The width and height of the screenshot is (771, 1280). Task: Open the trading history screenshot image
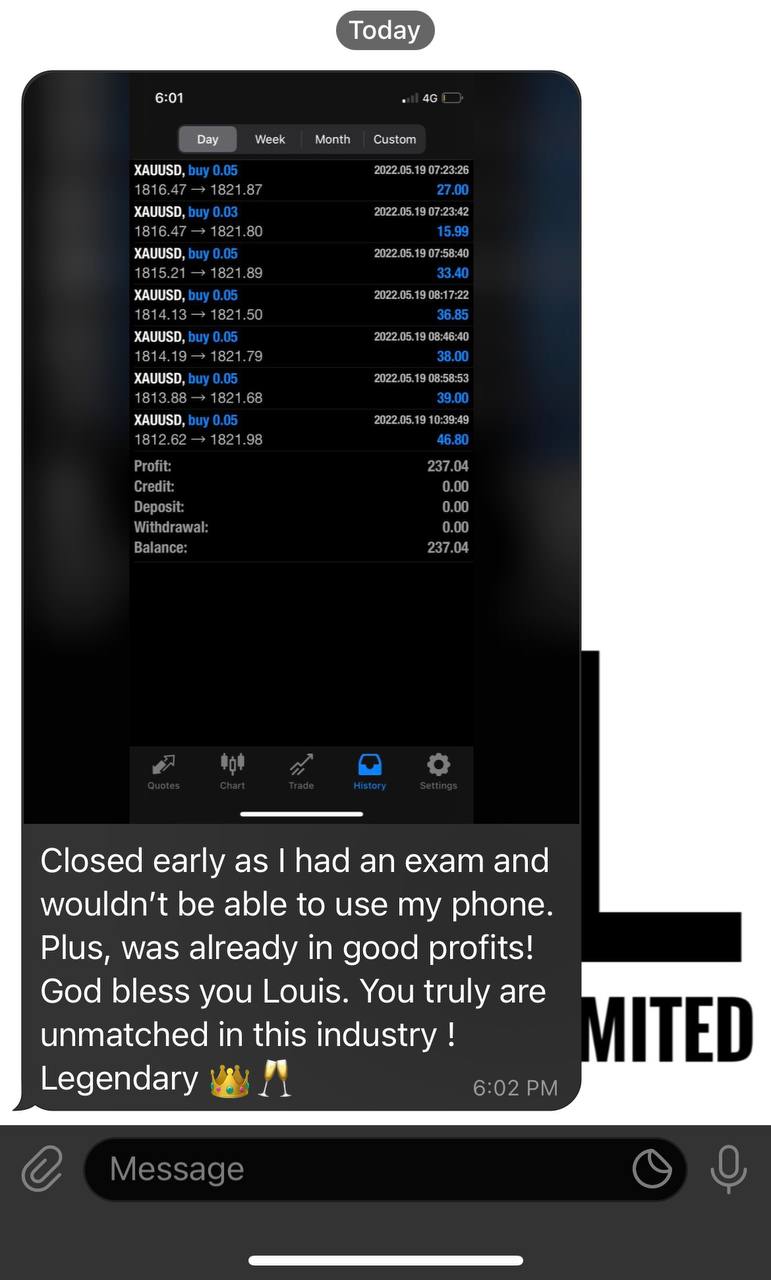(301, 448)
